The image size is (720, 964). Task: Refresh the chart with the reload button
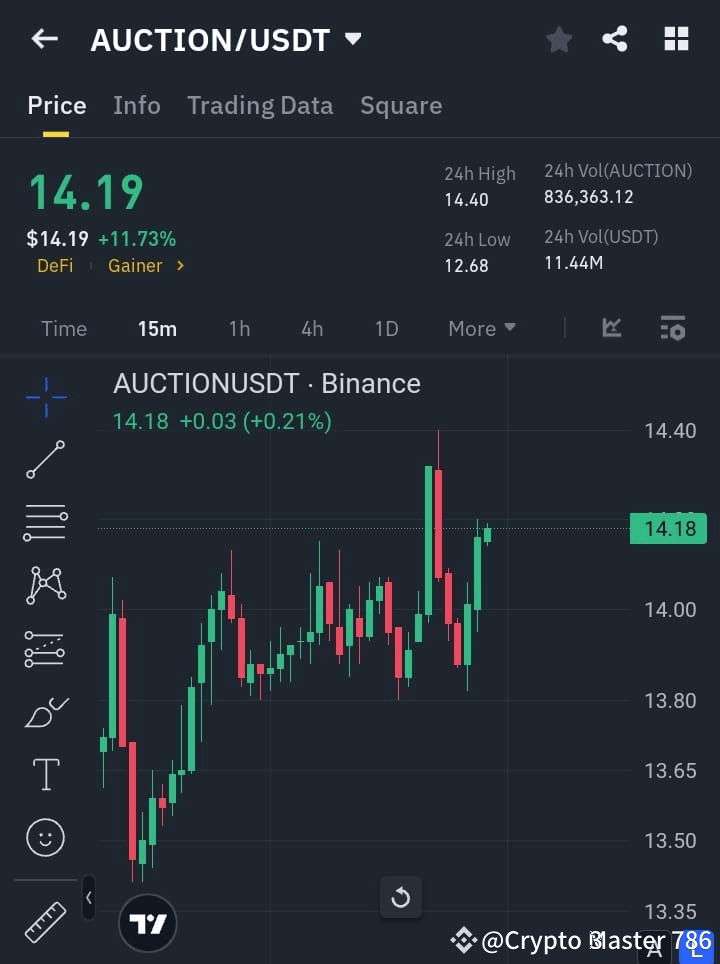pyautogui.click(x=400, y=897)
